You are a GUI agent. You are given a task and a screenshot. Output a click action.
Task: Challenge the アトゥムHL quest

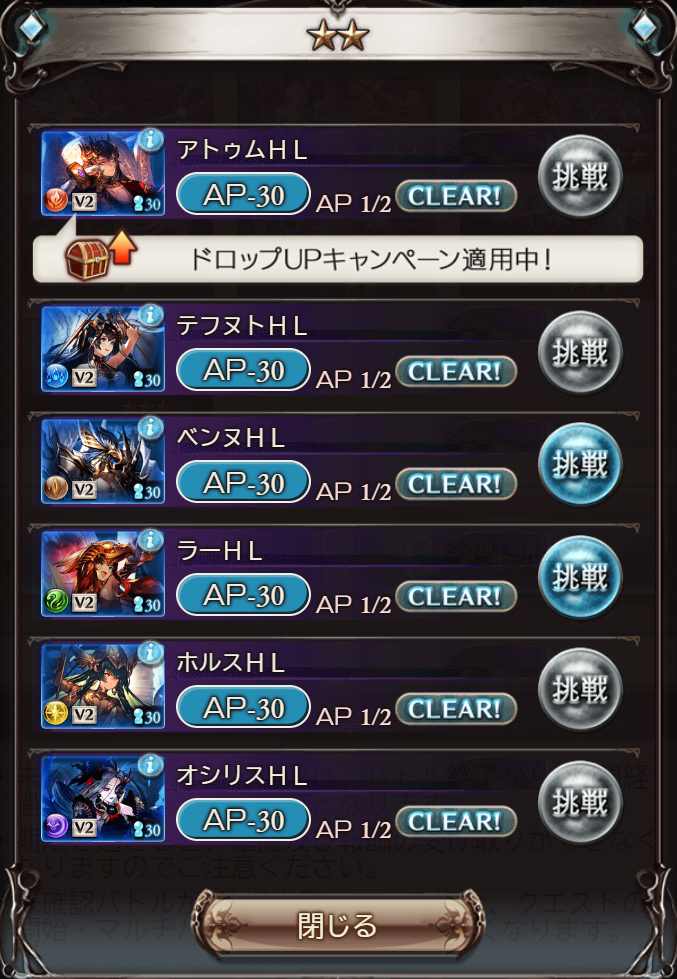(x=580, y=177)
